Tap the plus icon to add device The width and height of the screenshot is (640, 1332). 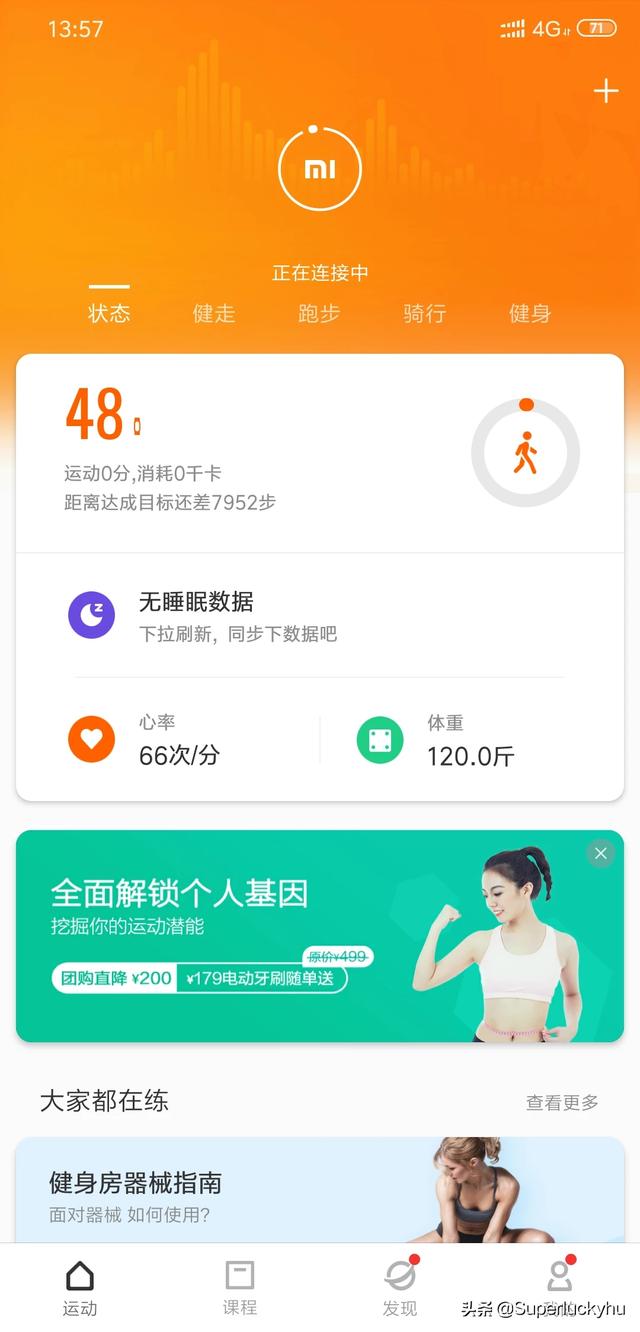coord(606,92)
